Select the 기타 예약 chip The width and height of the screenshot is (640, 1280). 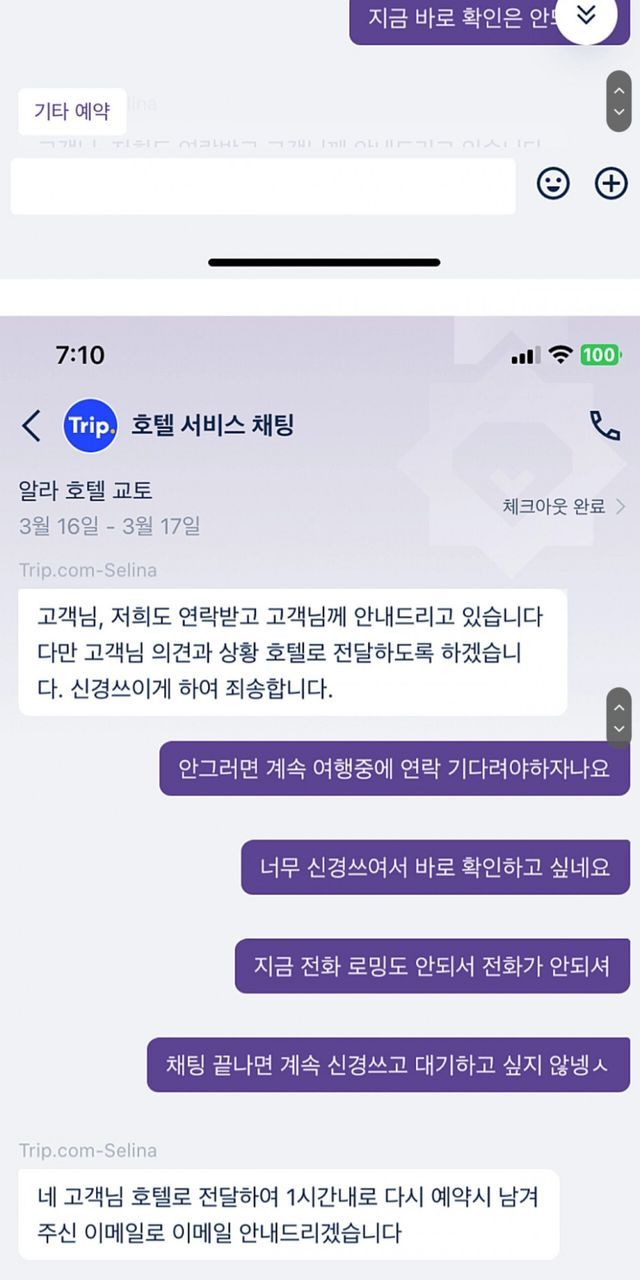point(72,111)
